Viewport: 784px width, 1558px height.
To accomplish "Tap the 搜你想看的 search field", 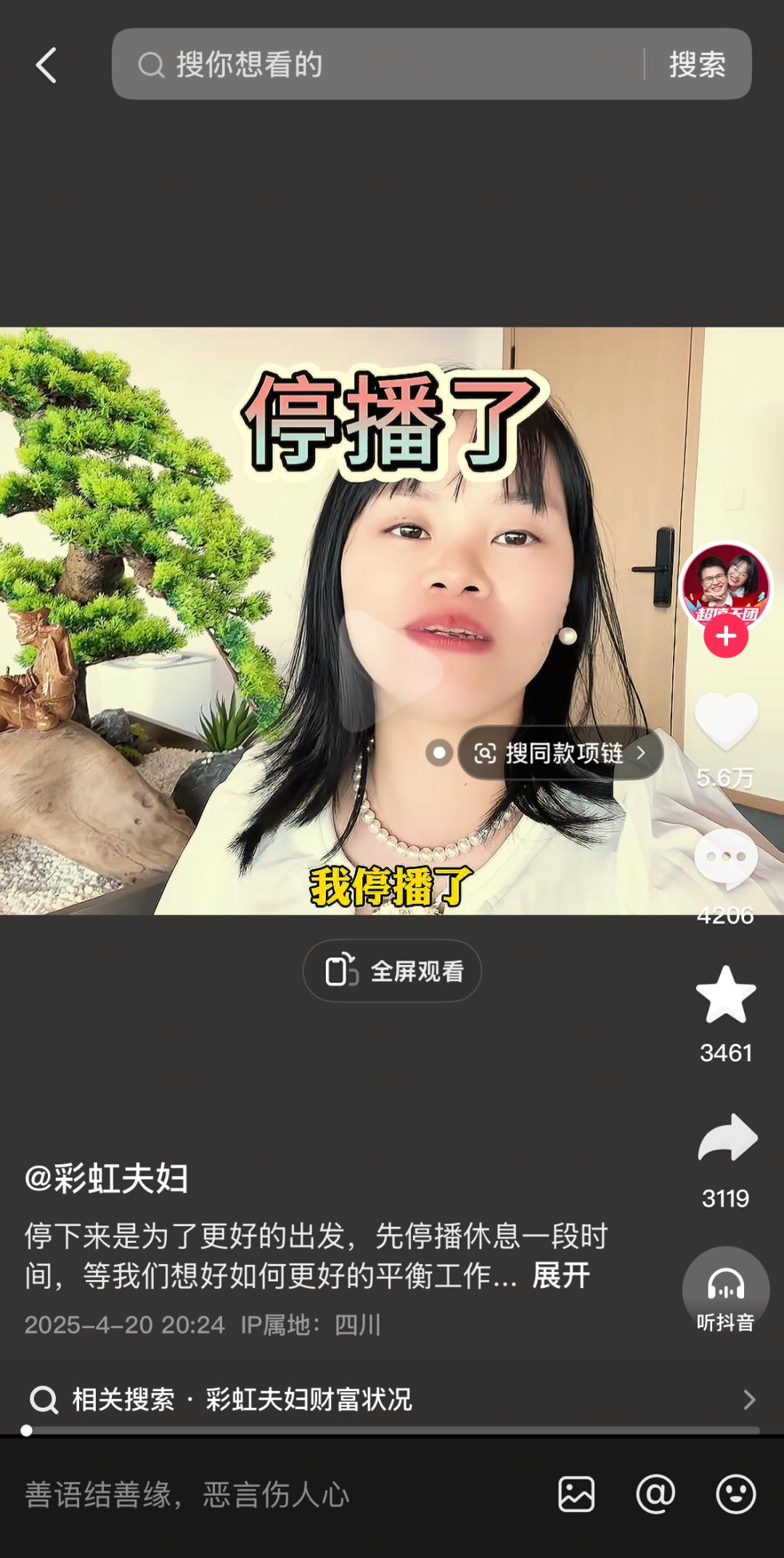I will point(377,64).
